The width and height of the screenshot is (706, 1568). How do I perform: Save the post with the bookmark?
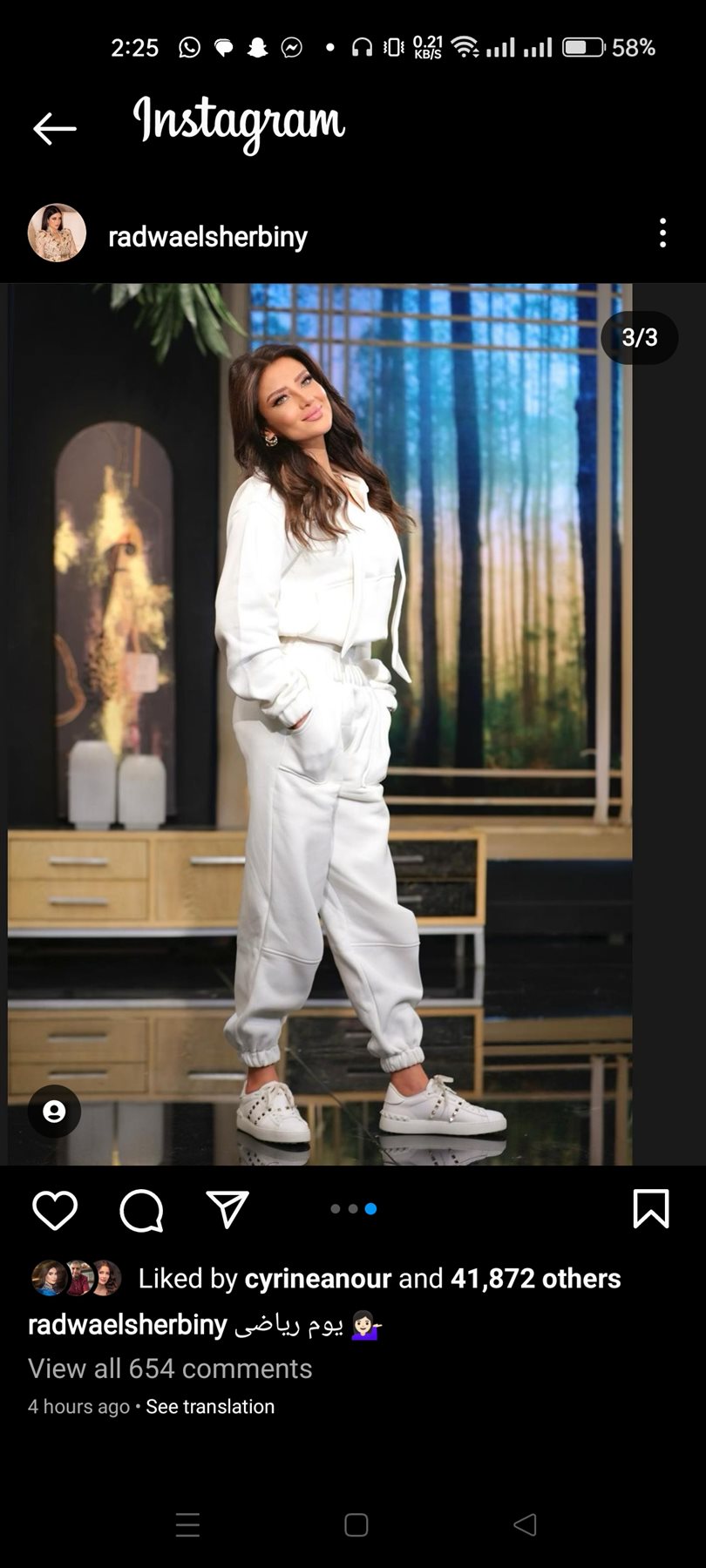coord(651,1209)
